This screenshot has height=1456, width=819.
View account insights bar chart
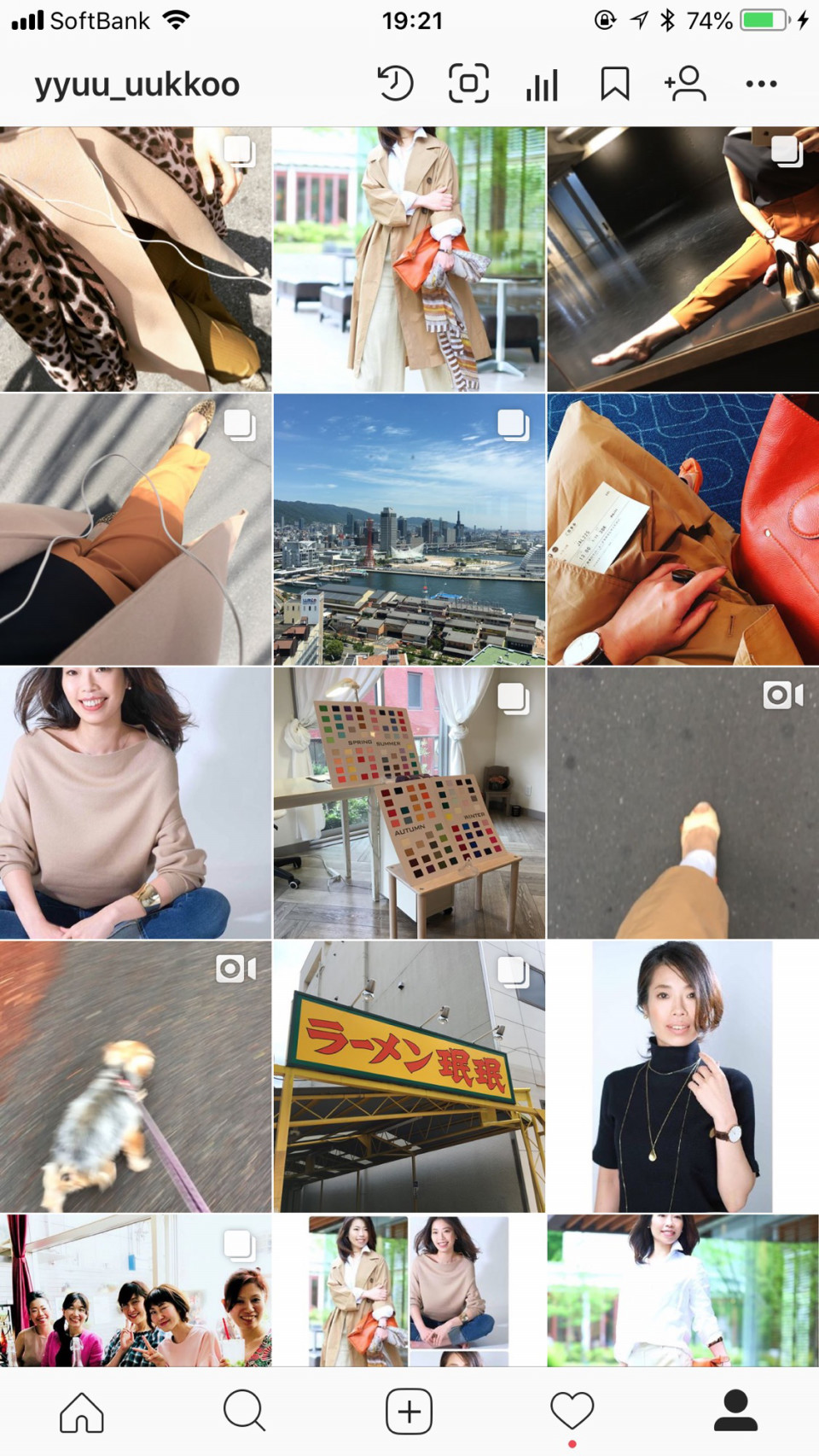click(x=542, y=84)
